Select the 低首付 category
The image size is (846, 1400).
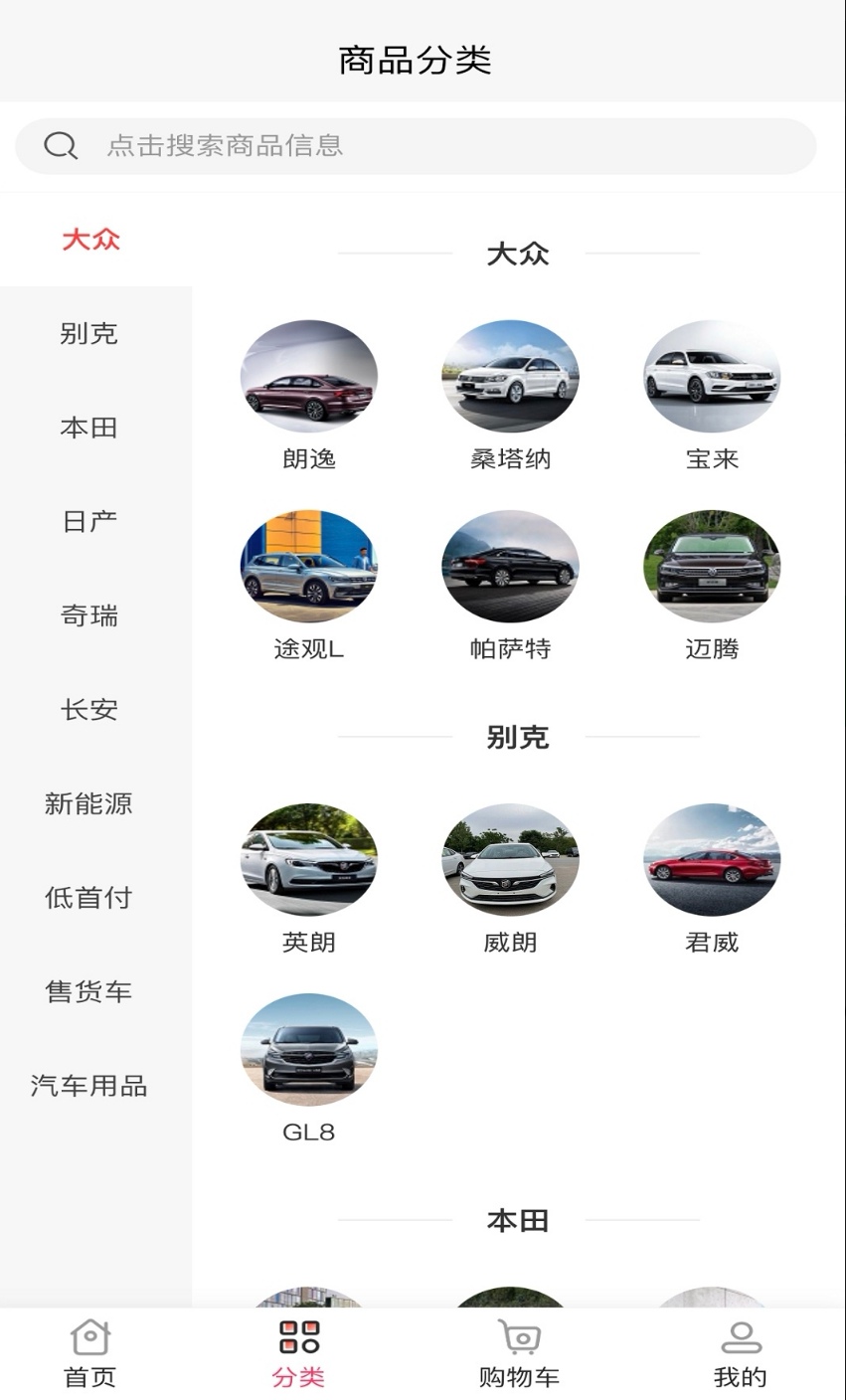tap(89, 897)
